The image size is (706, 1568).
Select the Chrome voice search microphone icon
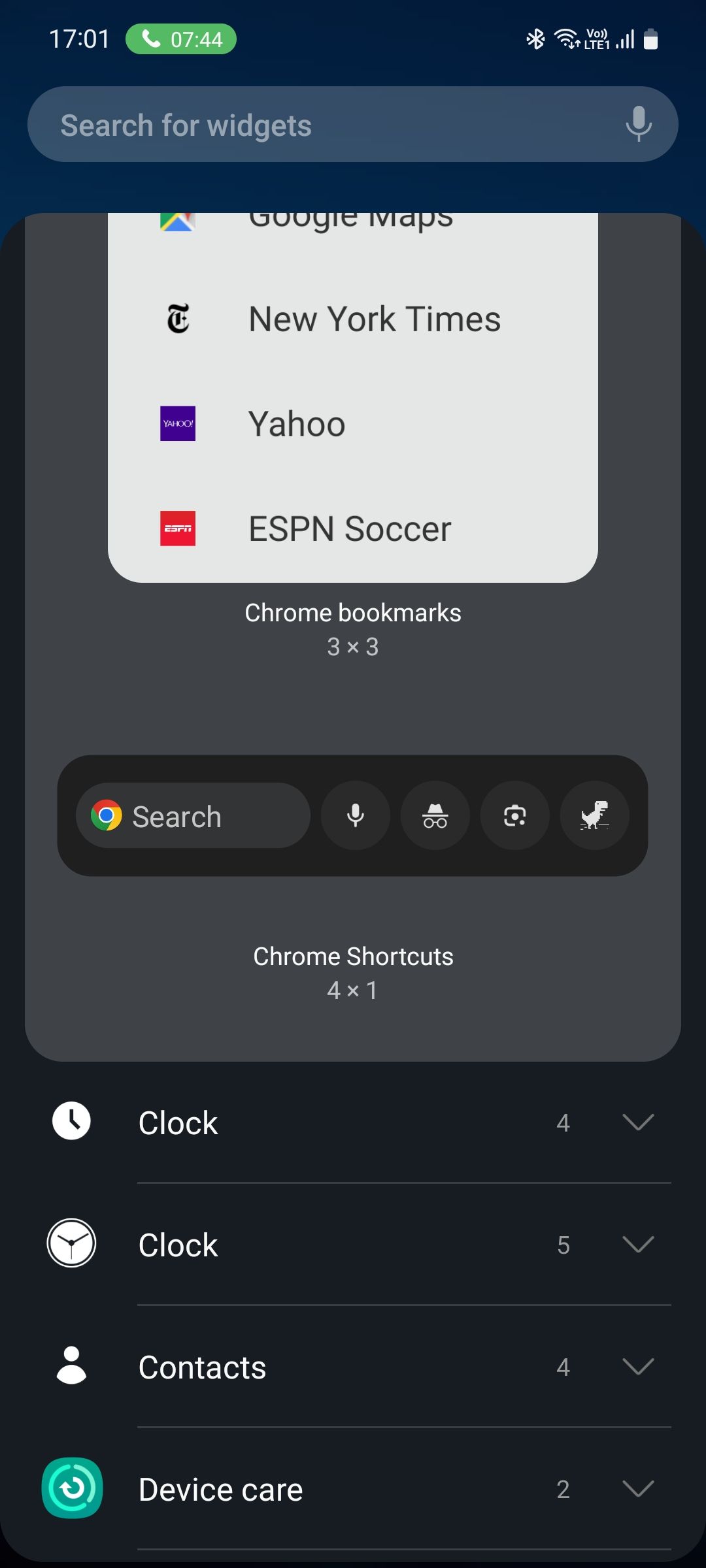[x=355, y=815]
